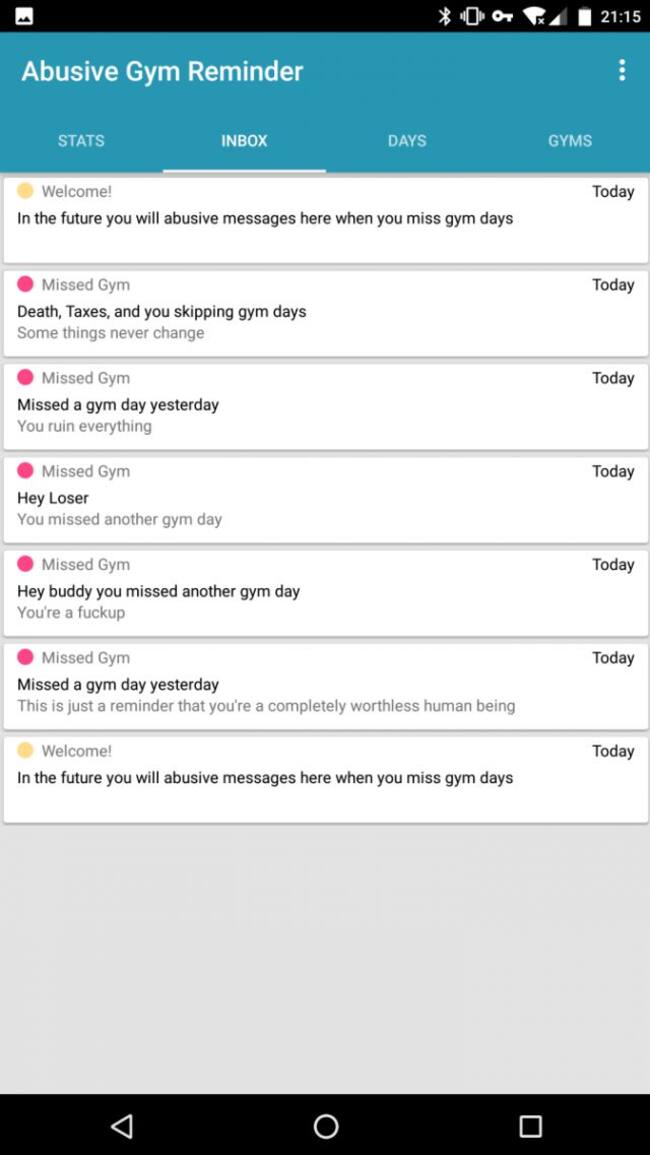Viewport: 650px width, 1155px height.
Task: Open the "You ruin everything" message
Action: (x=325, y=406)
